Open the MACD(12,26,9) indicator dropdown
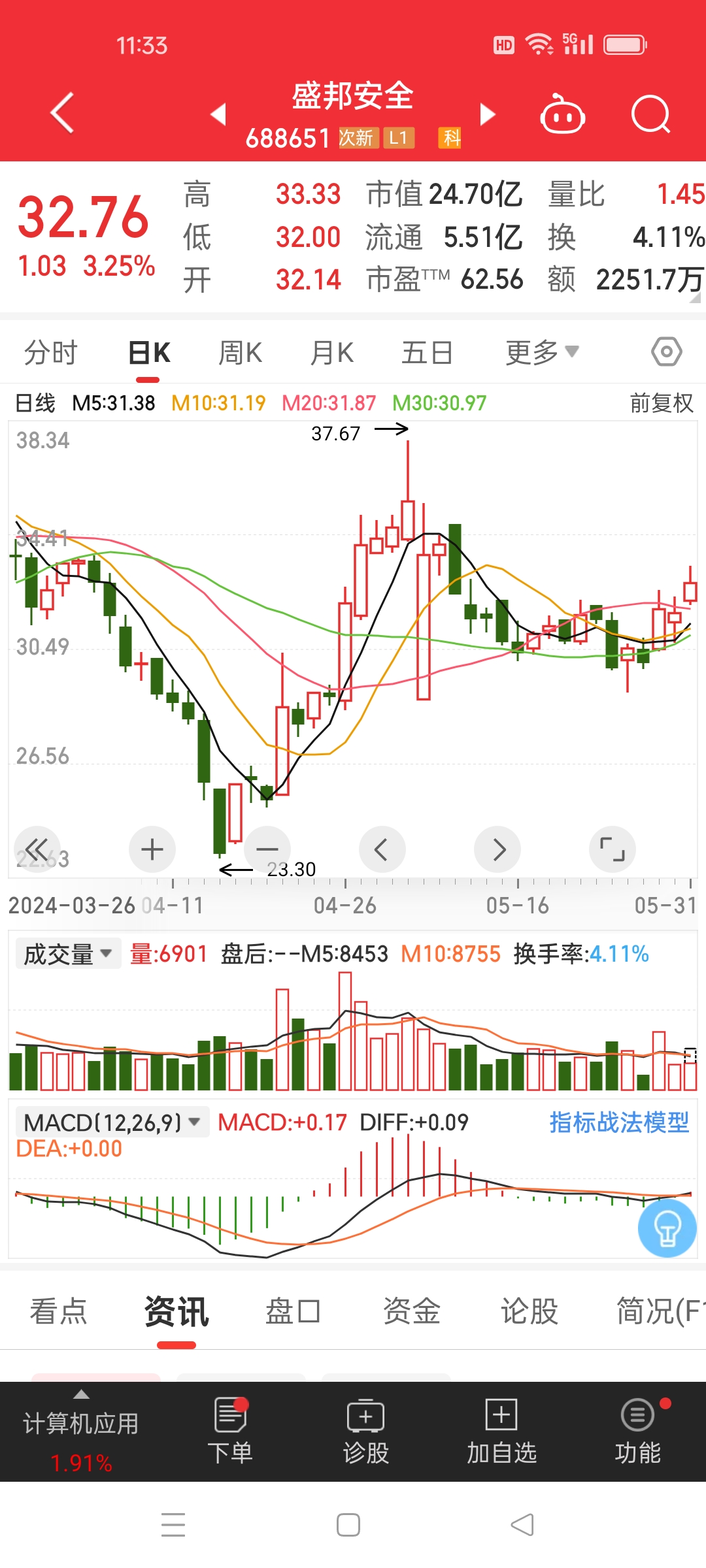This screenshot has width=706, height=1568. [x=112, y=1122]
